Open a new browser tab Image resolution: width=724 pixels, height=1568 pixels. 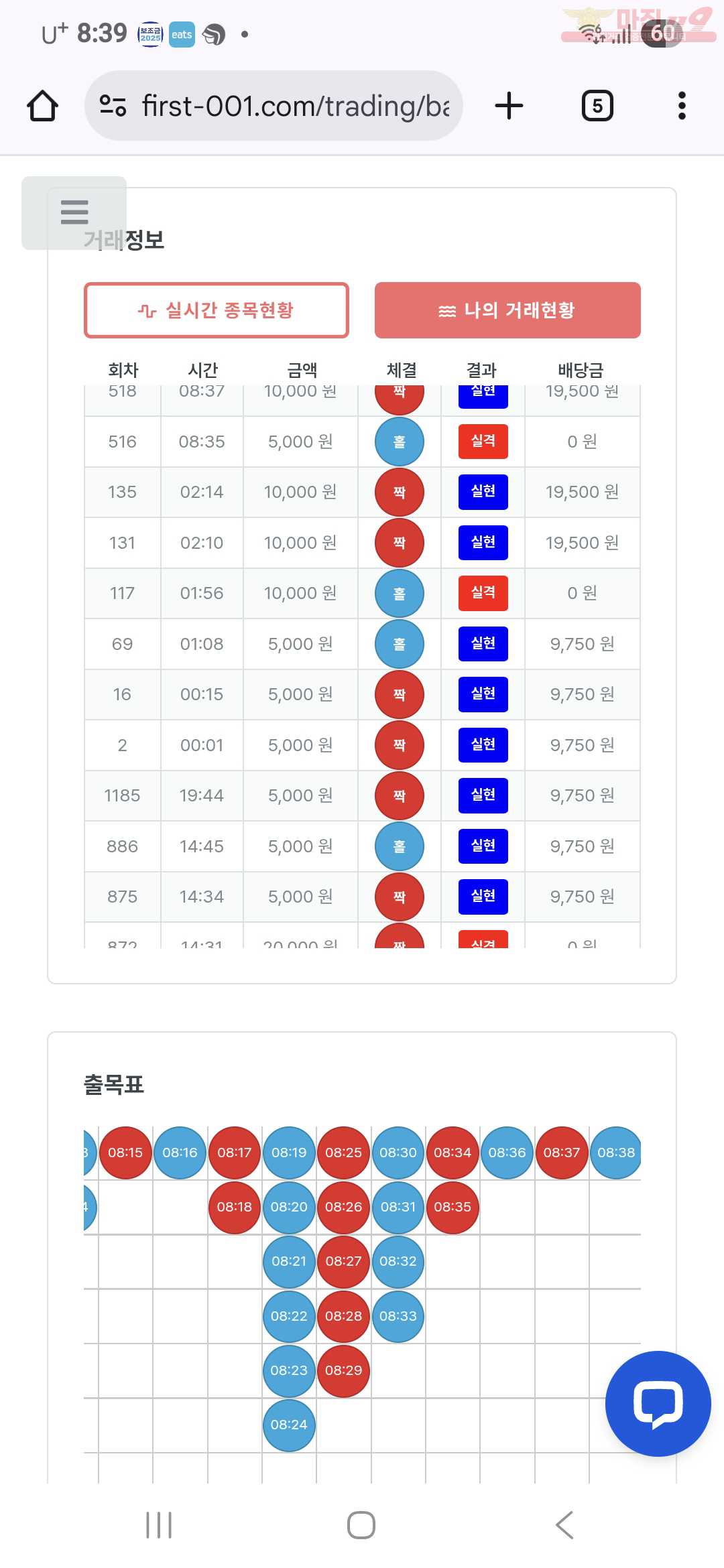(x=509, y=106)
